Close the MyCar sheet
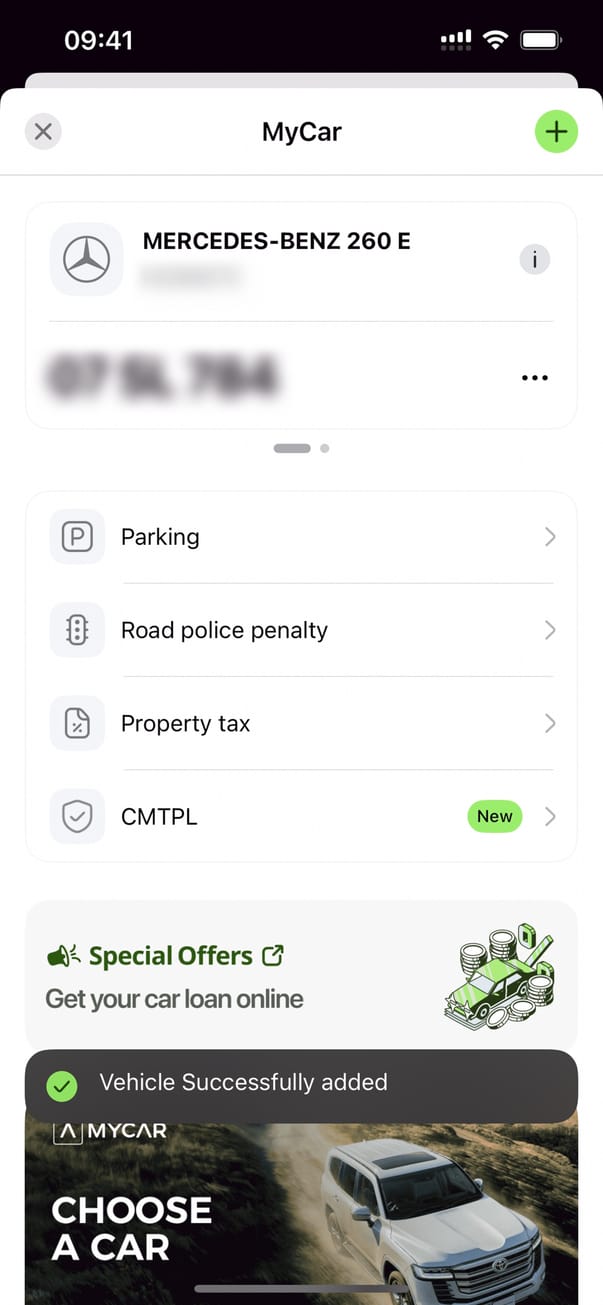603x1305 pixels. point(43,131)
